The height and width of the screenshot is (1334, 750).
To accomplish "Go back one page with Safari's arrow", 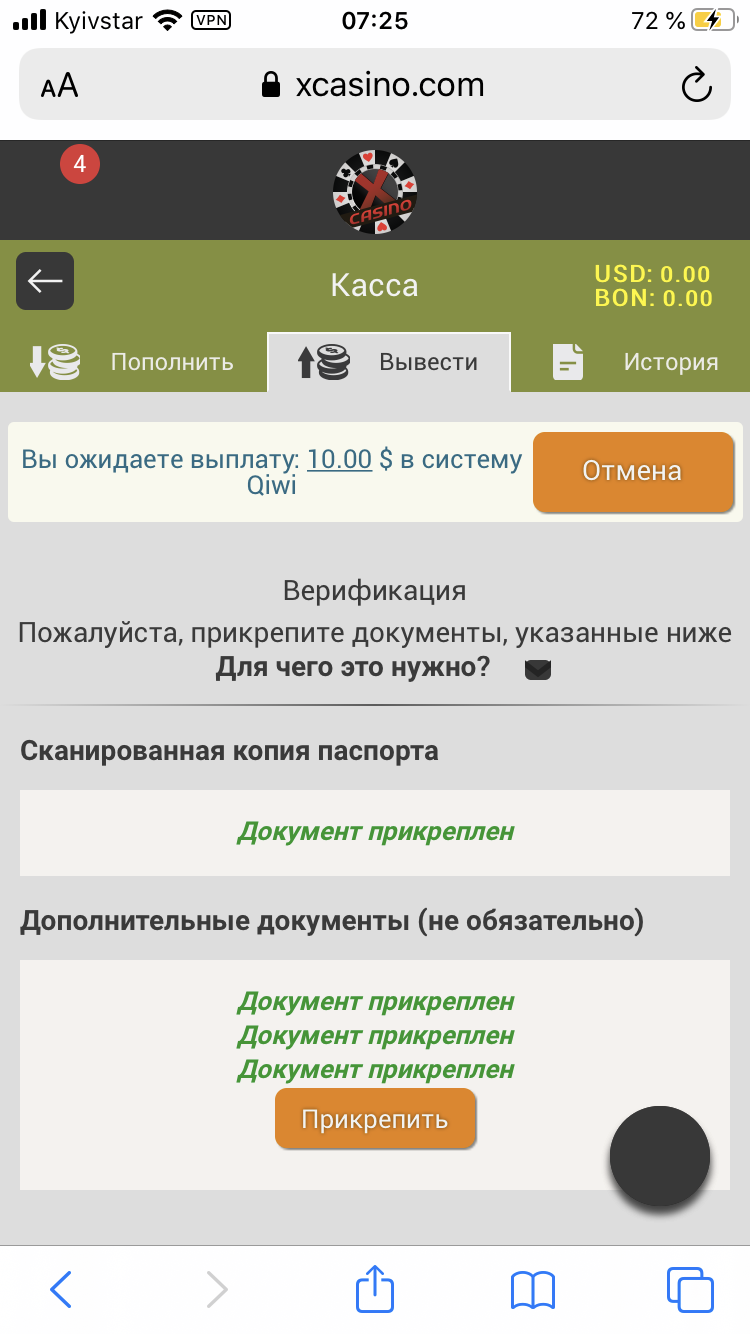I will click(x=61, y=1289).
